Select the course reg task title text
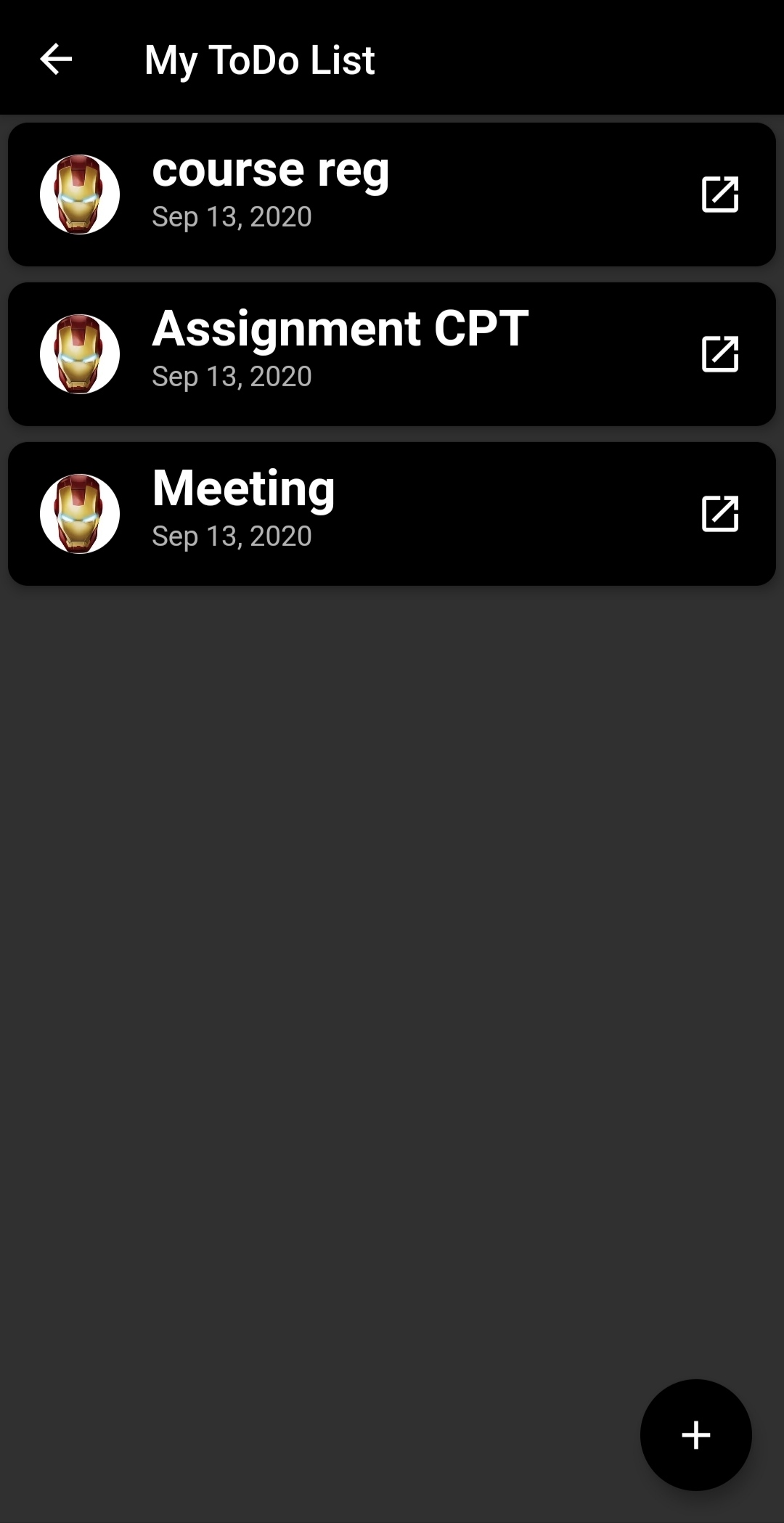784x1523 pixels. (x=270, y=170)
